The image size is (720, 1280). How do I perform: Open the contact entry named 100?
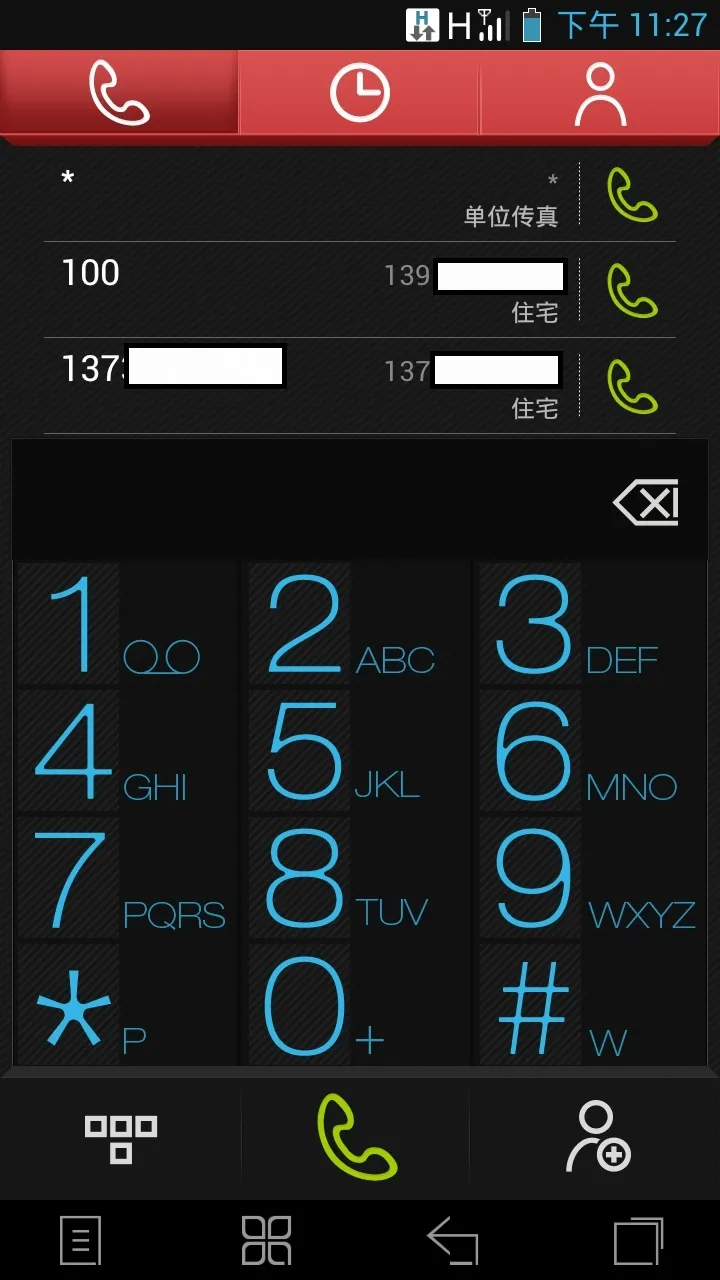[x=300, y=290]
